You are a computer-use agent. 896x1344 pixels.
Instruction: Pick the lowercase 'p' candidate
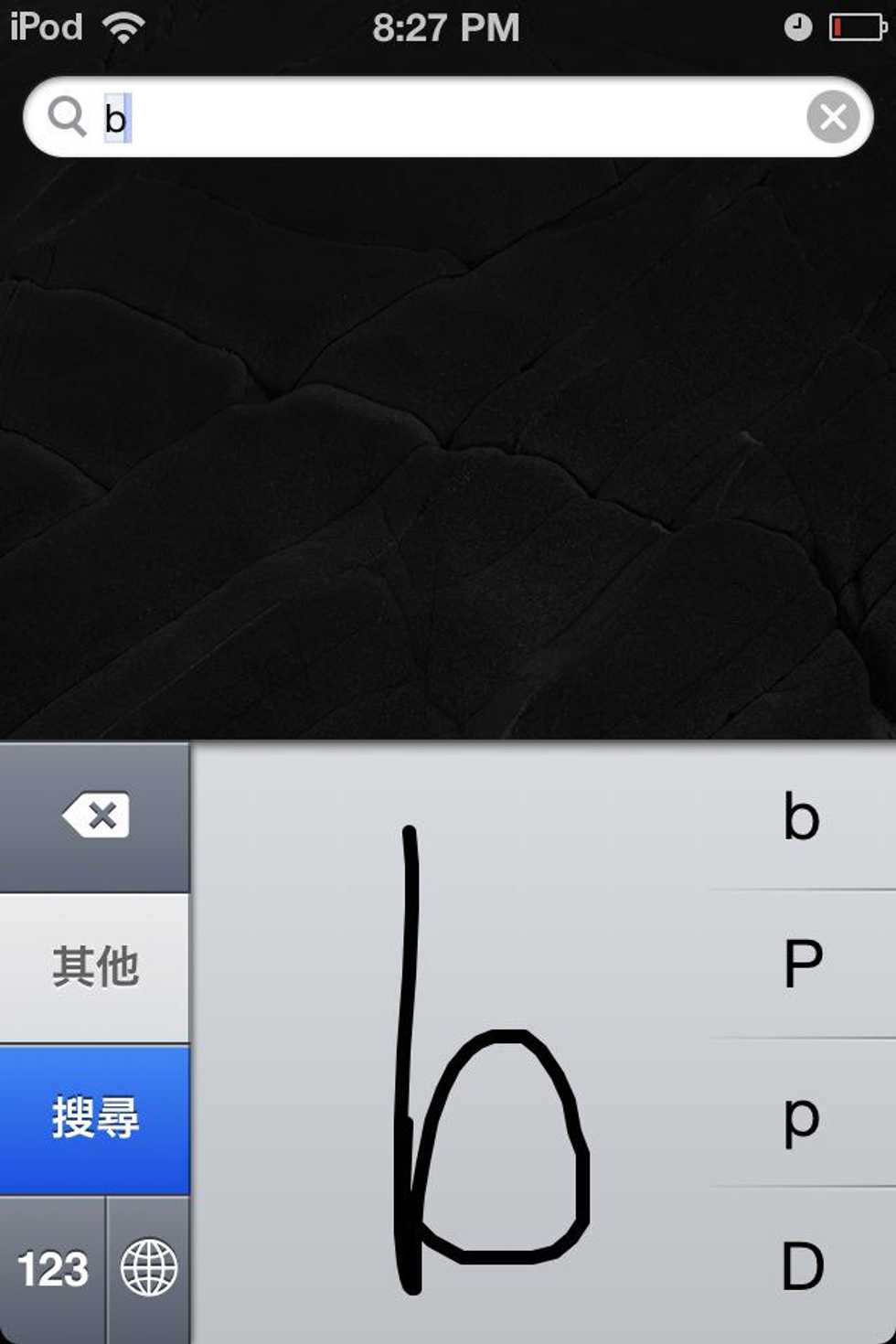point(802,1114)
